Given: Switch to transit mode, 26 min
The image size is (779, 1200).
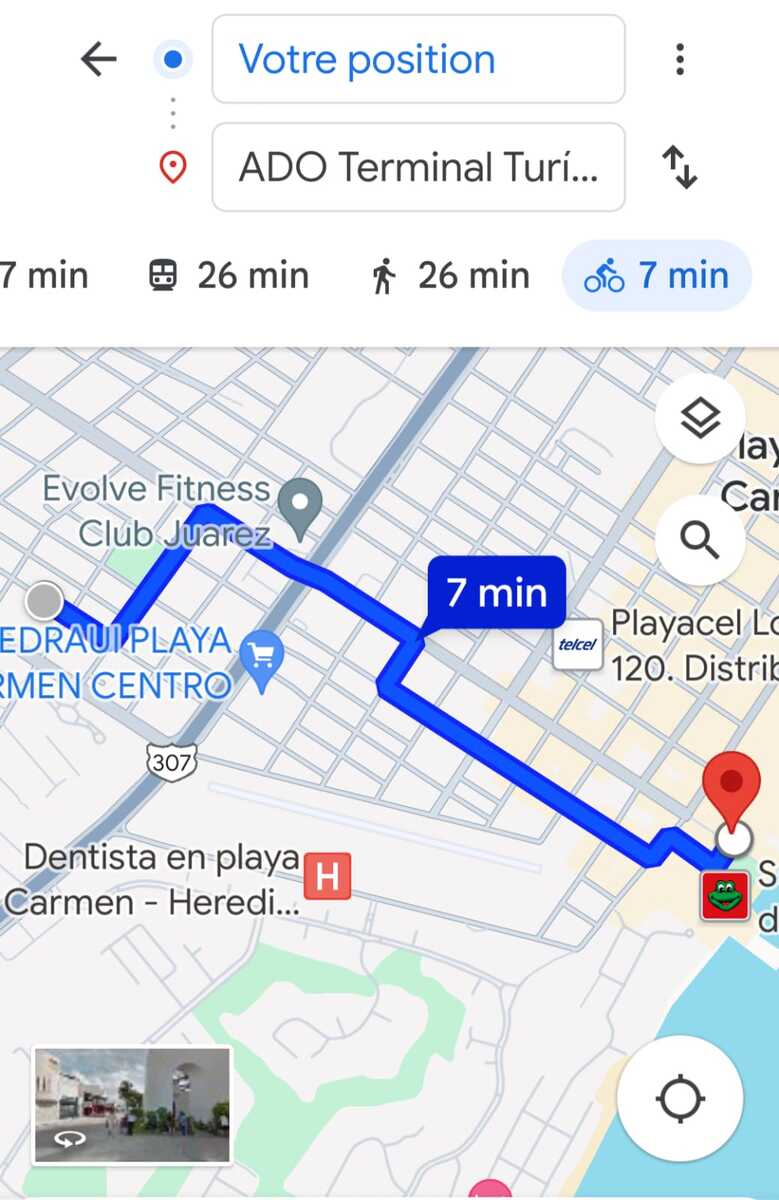Looking at the screenshot, I should click(229, 275).
